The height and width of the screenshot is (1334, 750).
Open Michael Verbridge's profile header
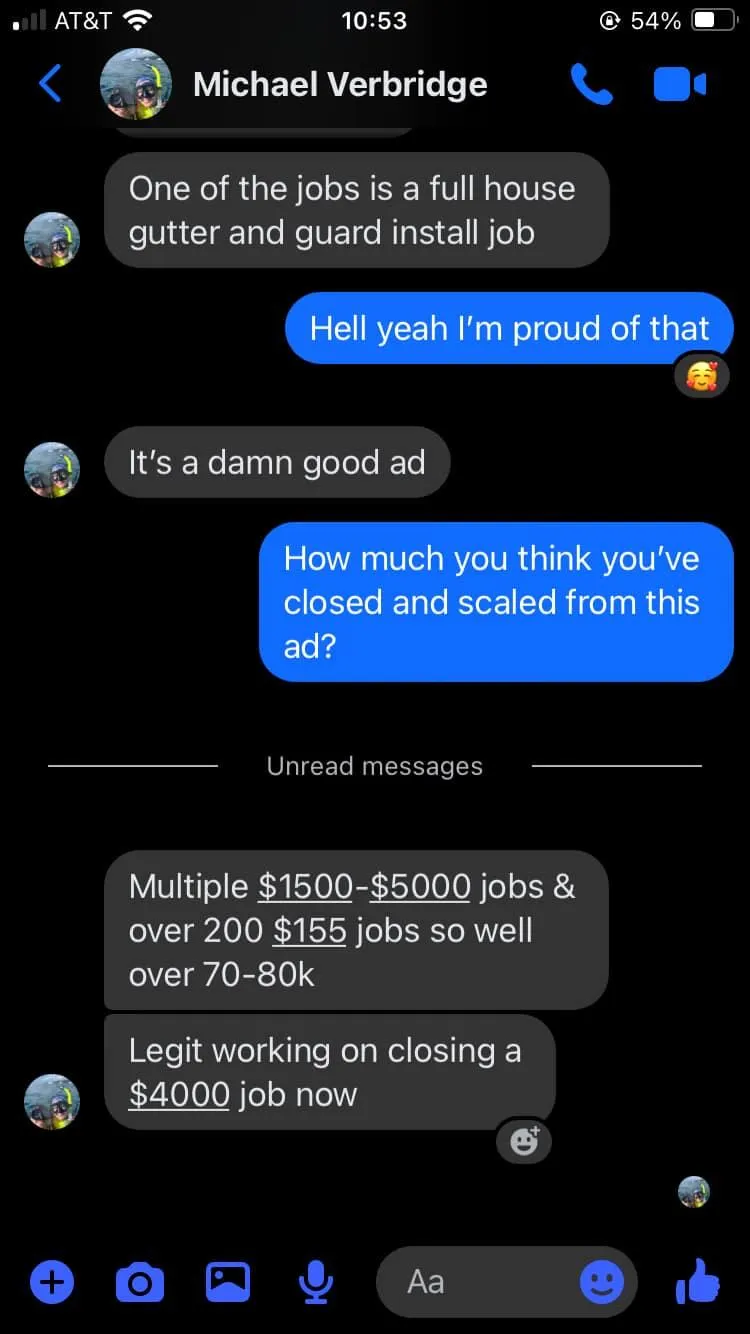coord(338,85)
